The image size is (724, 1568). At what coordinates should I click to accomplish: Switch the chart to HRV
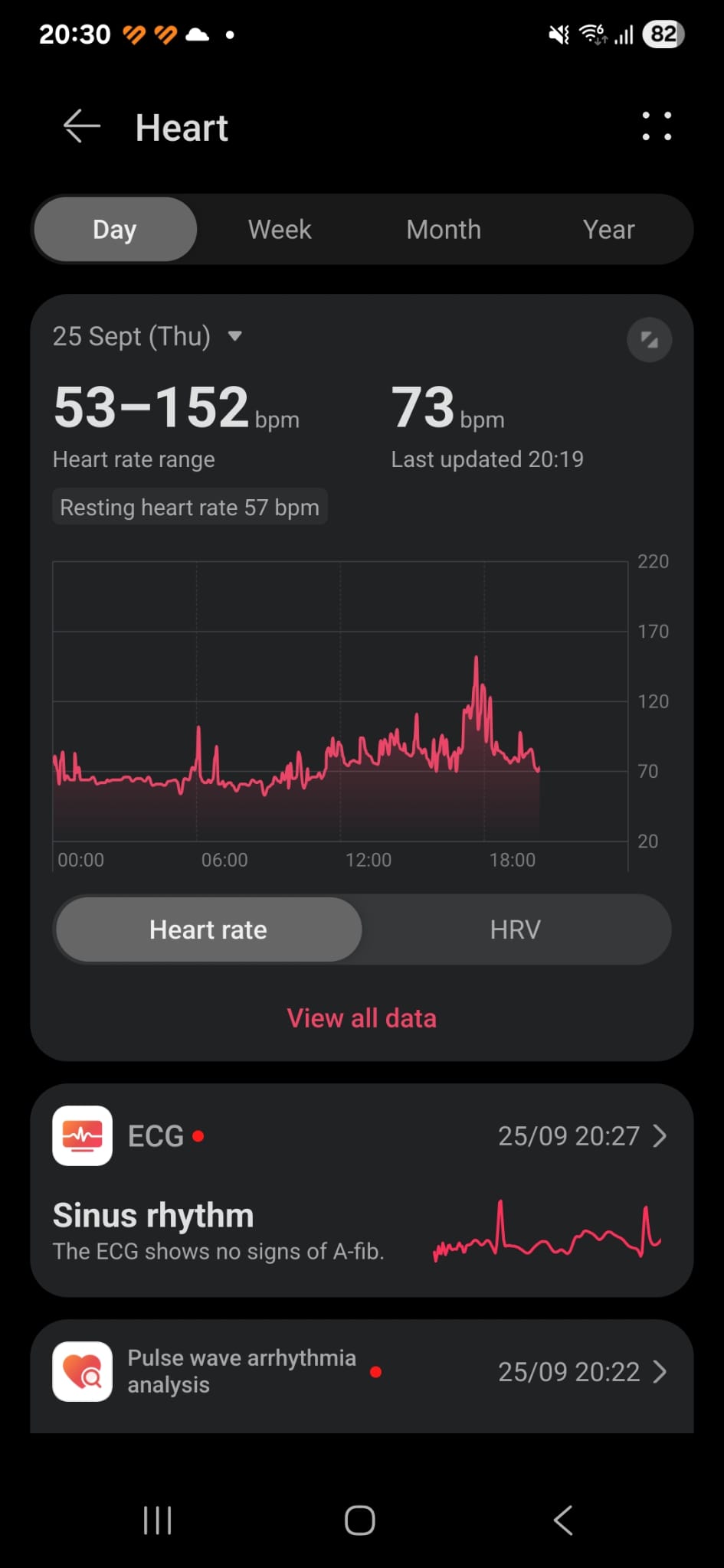click(515, 929)
